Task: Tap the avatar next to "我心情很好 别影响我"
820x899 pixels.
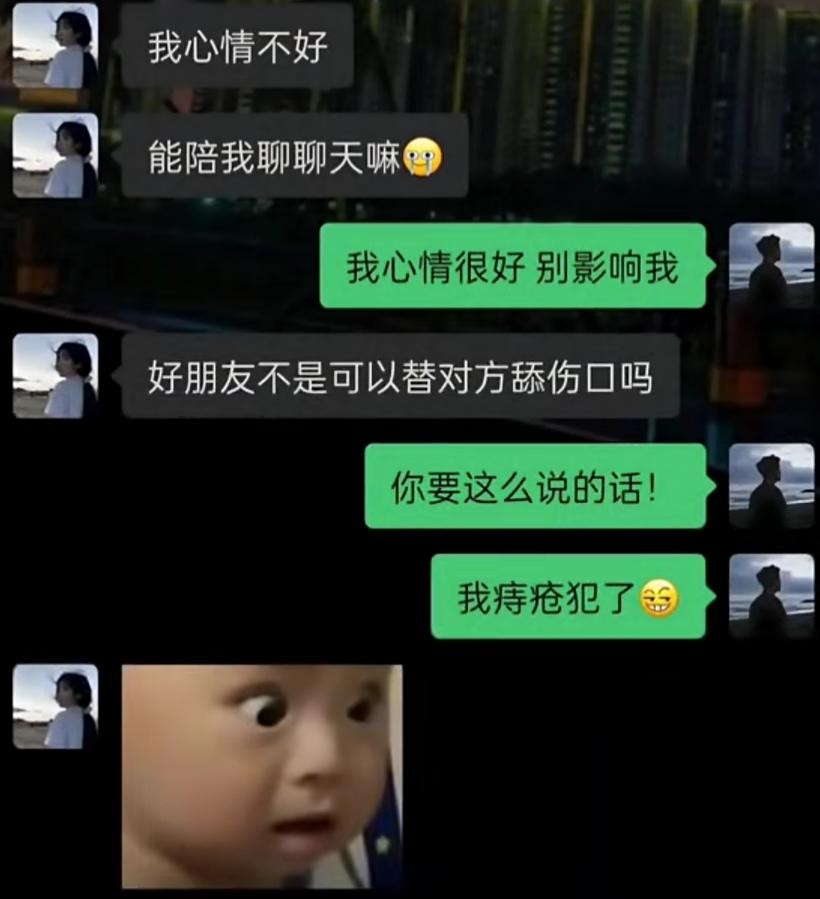Action: click(x=771, y=265)
